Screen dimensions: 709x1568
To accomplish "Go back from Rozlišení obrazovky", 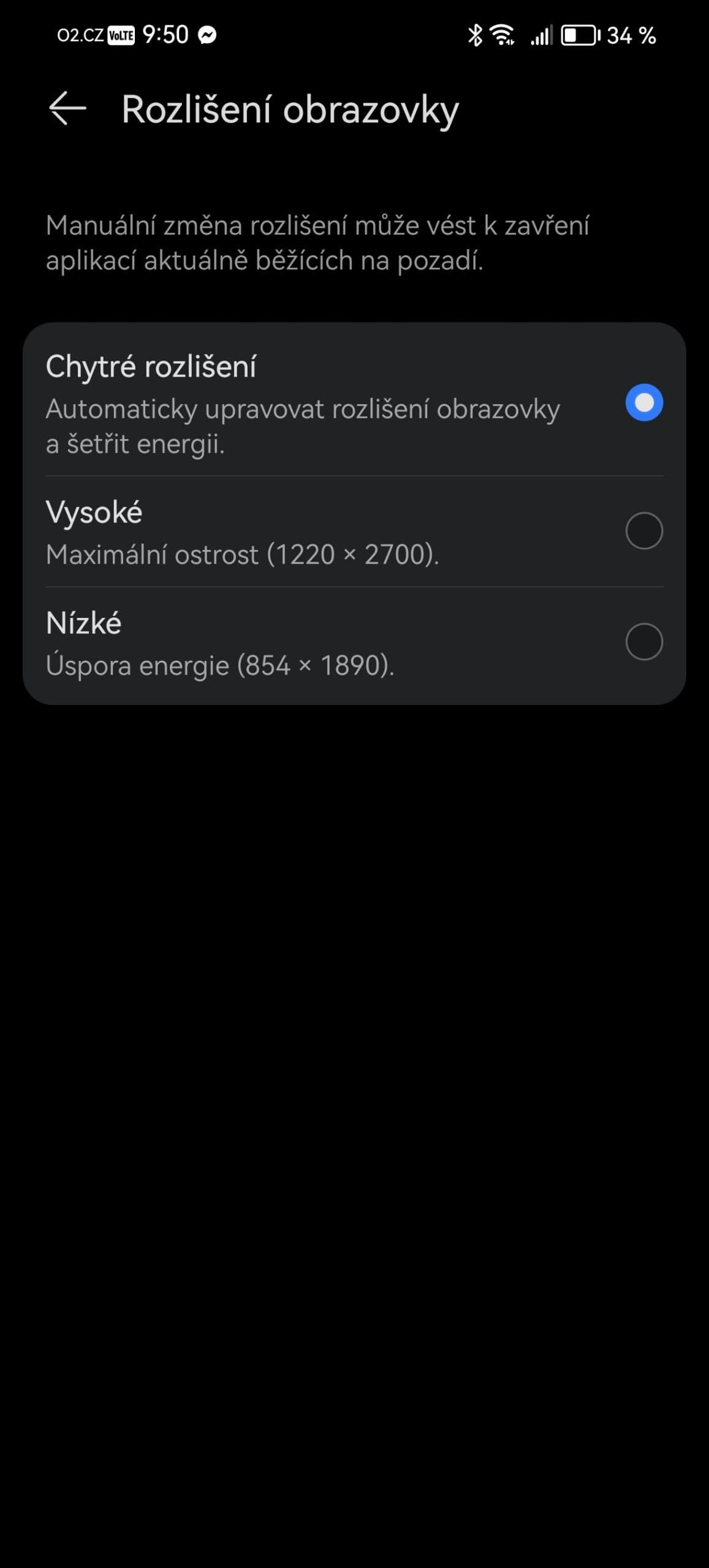I will point(67,108).
